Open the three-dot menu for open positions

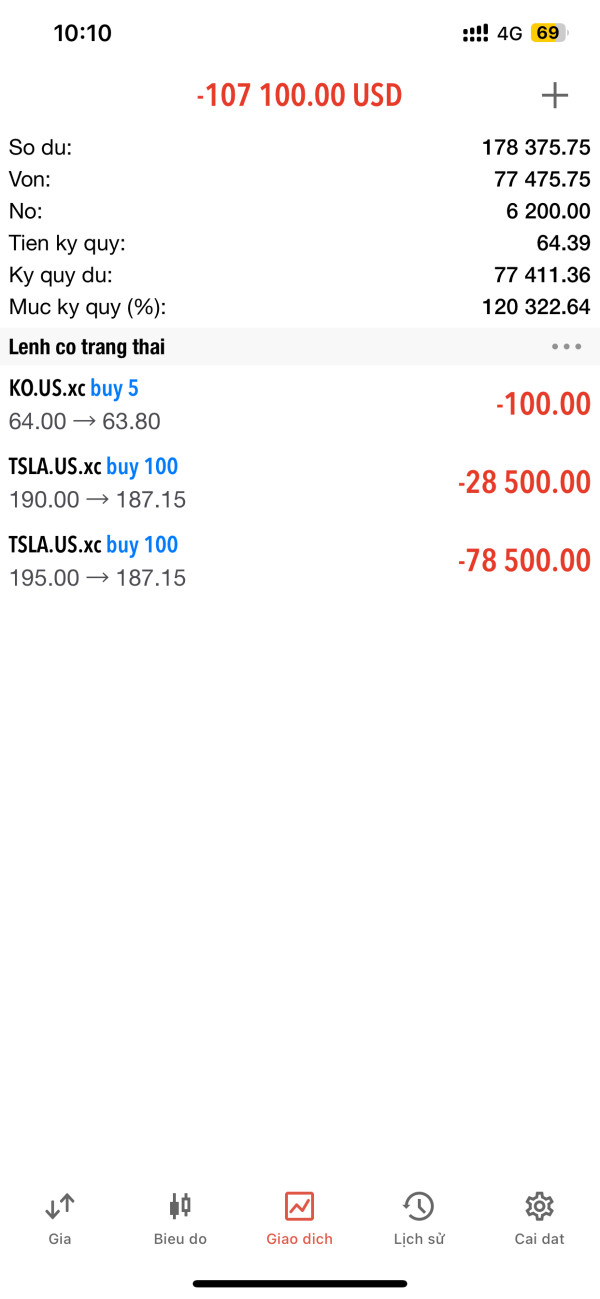coord(566,347)
